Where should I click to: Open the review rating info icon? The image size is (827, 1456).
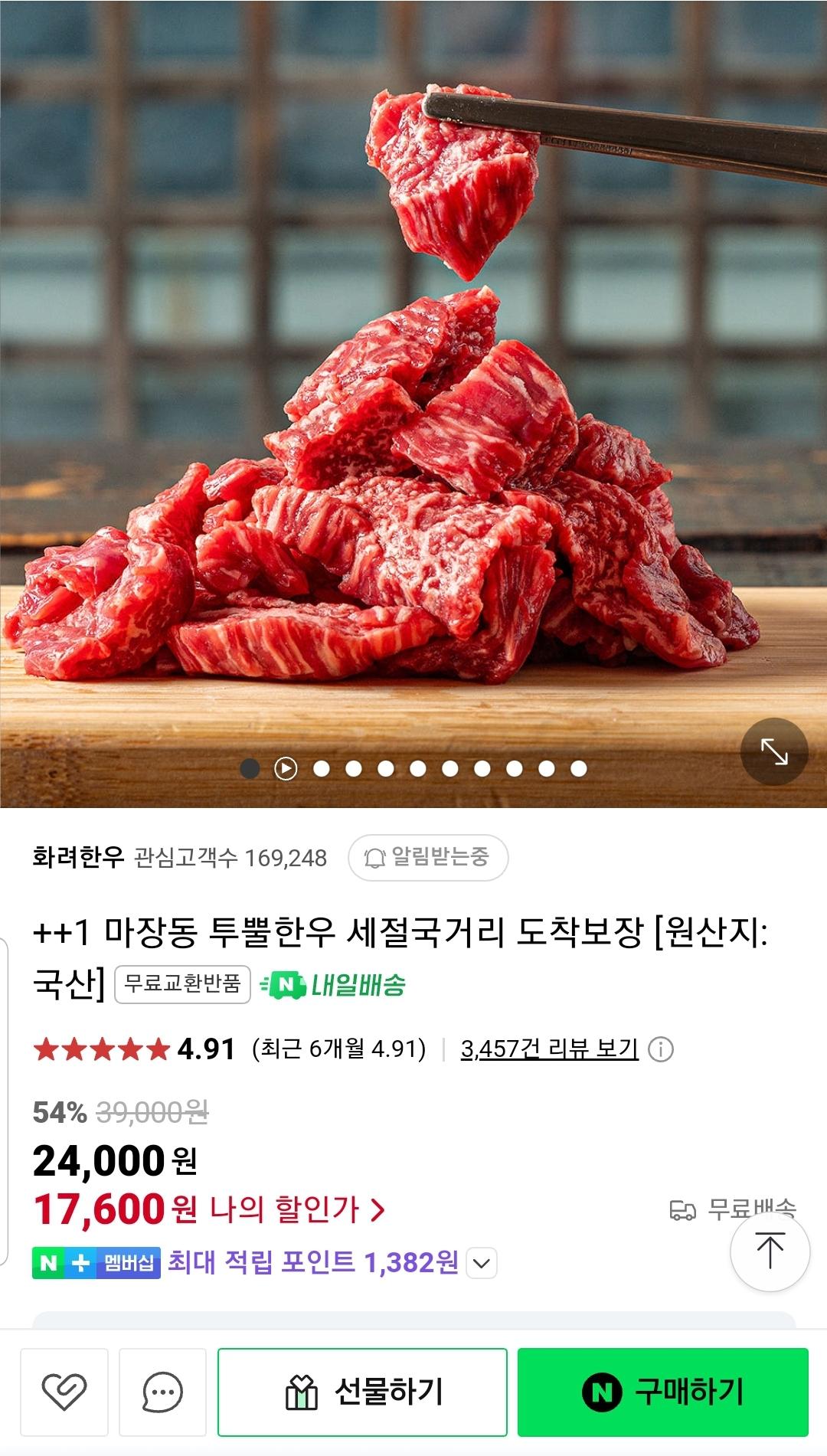pyautogui.click(x=661, y=1049)
